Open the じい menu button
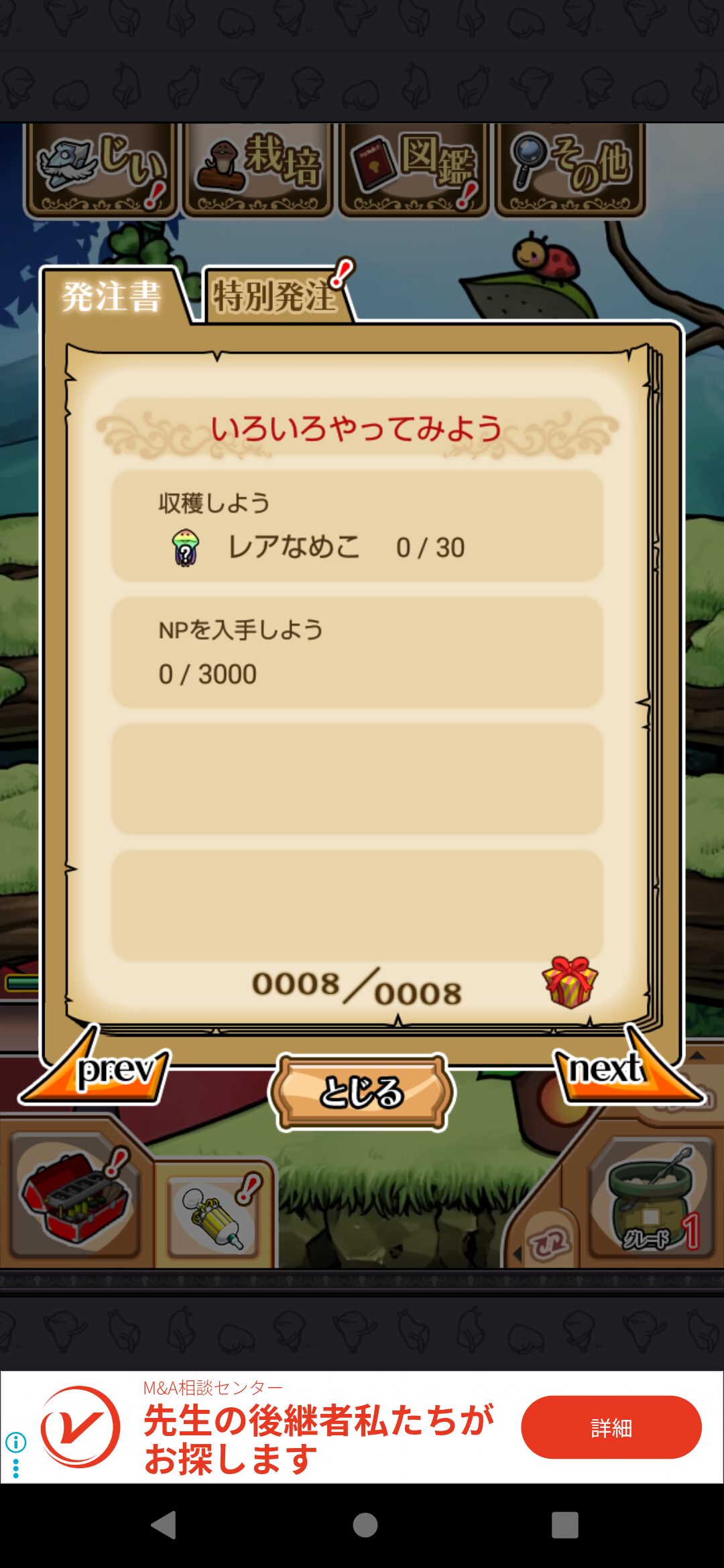This screenshot has height=1568, width=724. 101,169
